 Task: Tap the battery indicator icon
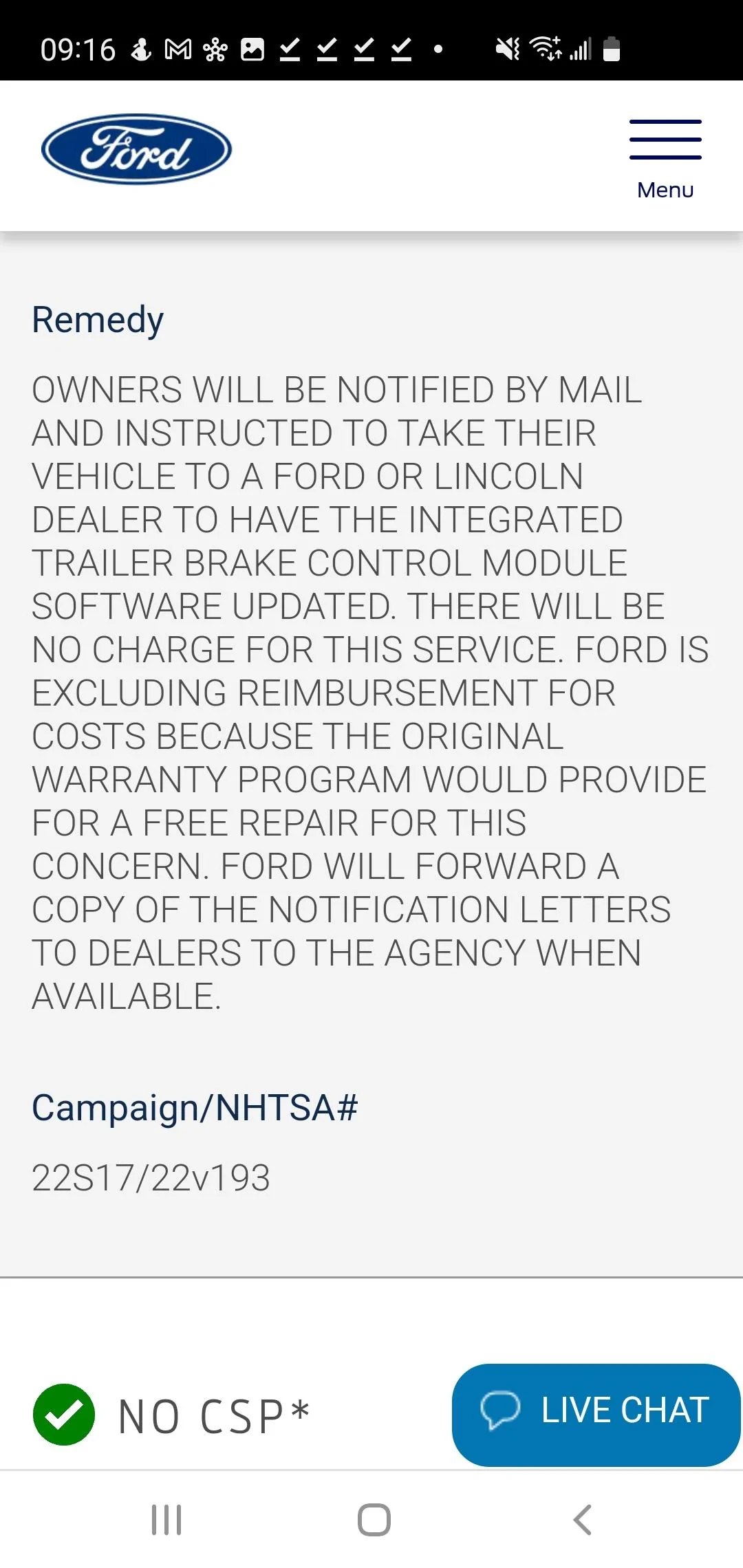[x=611, y=48]
